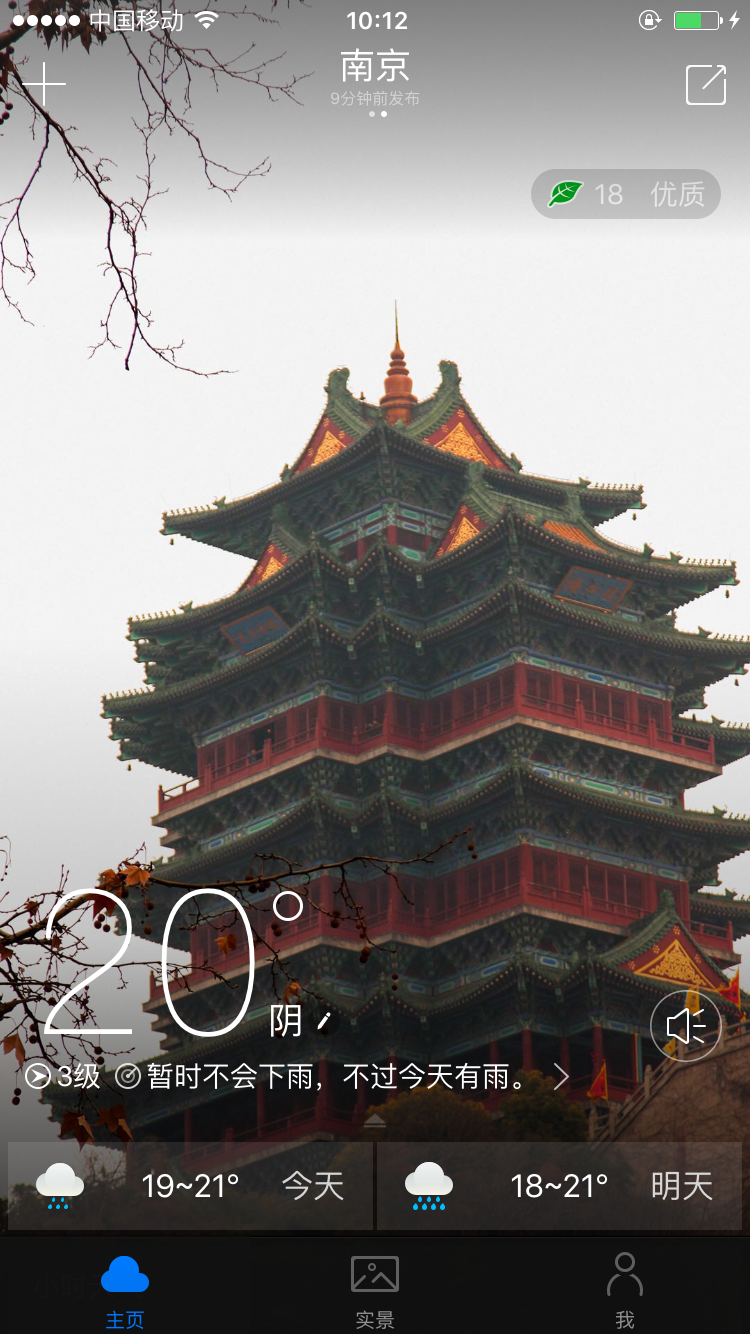Open tomorrow's forecast card 明天 18~21°
This screenshot has width=750, height=1334.
click(560, 1186)
